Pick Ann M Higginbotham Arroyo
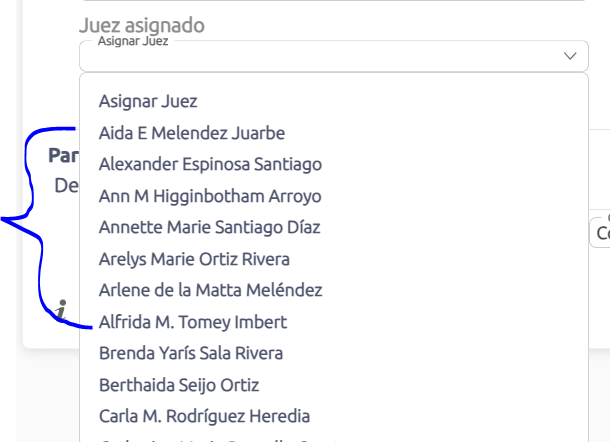Screen dimensions: 610x442 coord(210,196)
